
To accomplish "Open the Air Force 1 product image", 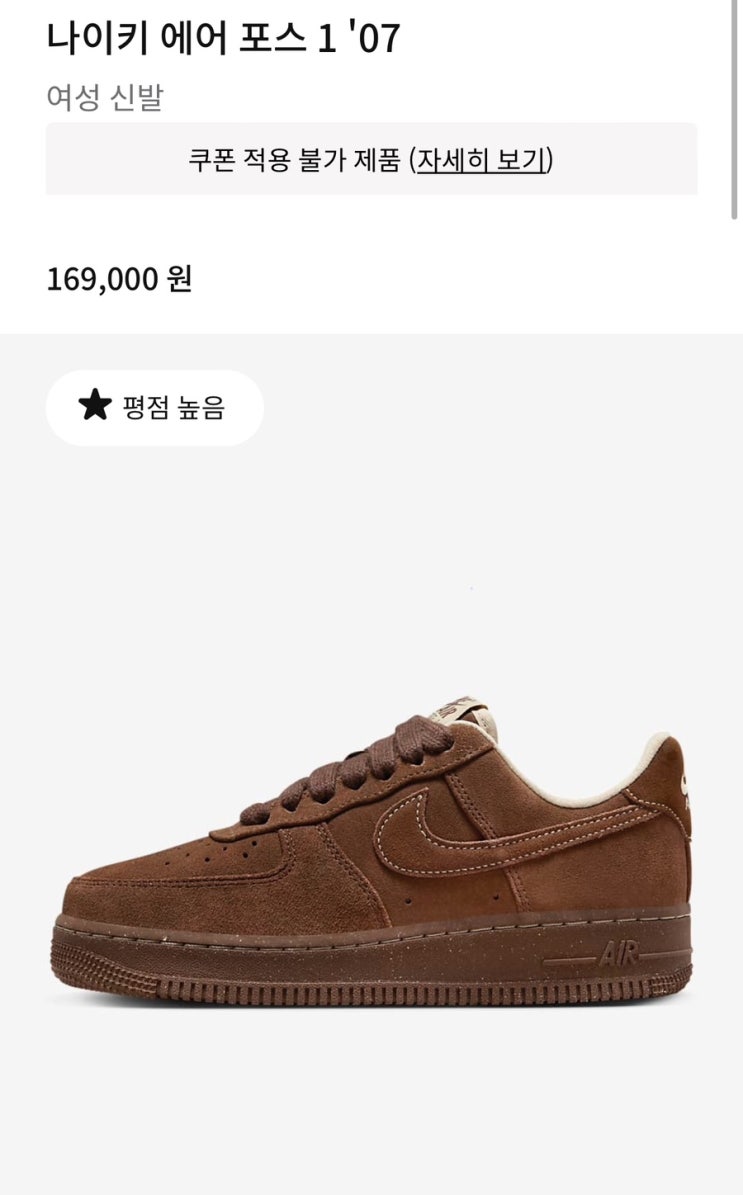I will 371,852.
